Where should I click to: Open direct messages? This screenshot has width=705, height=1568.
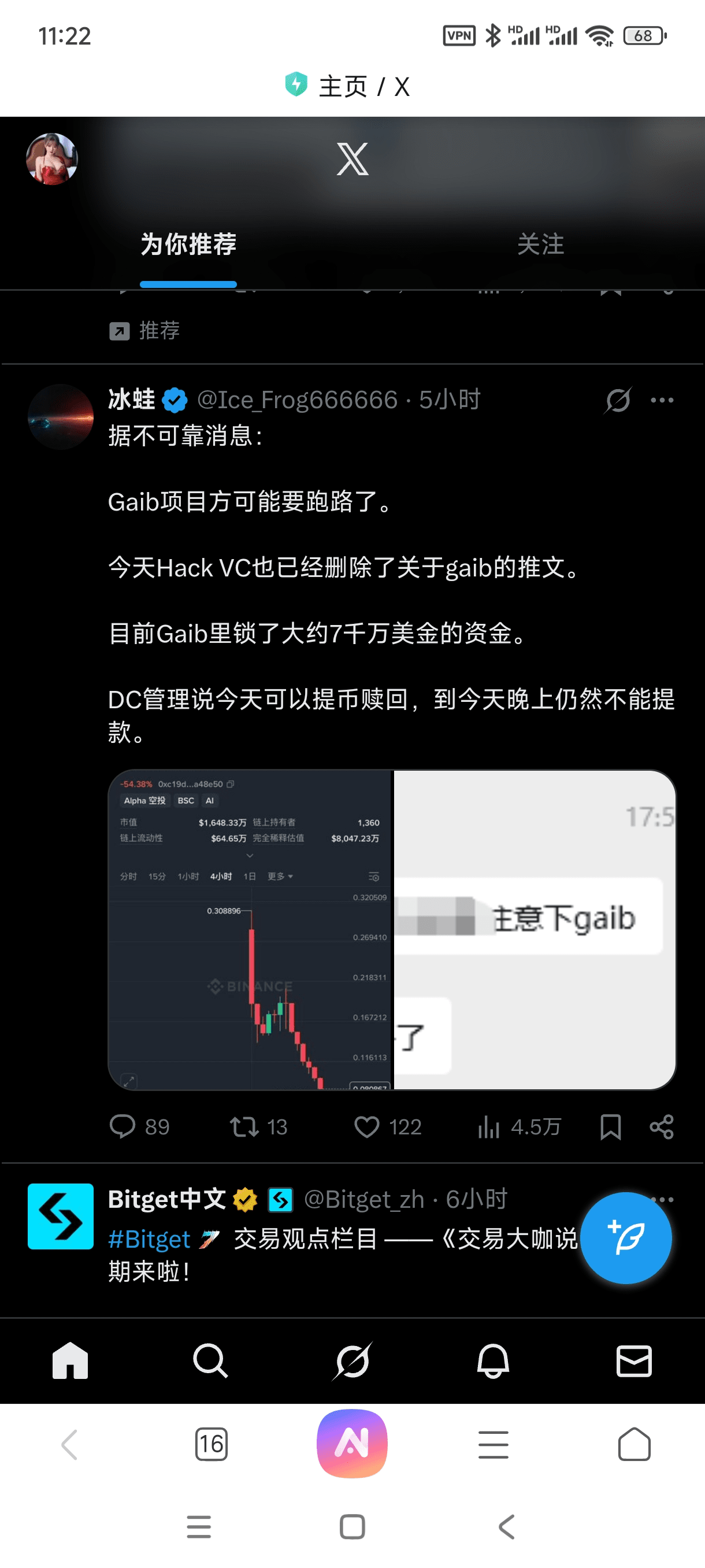[634, 1360]
